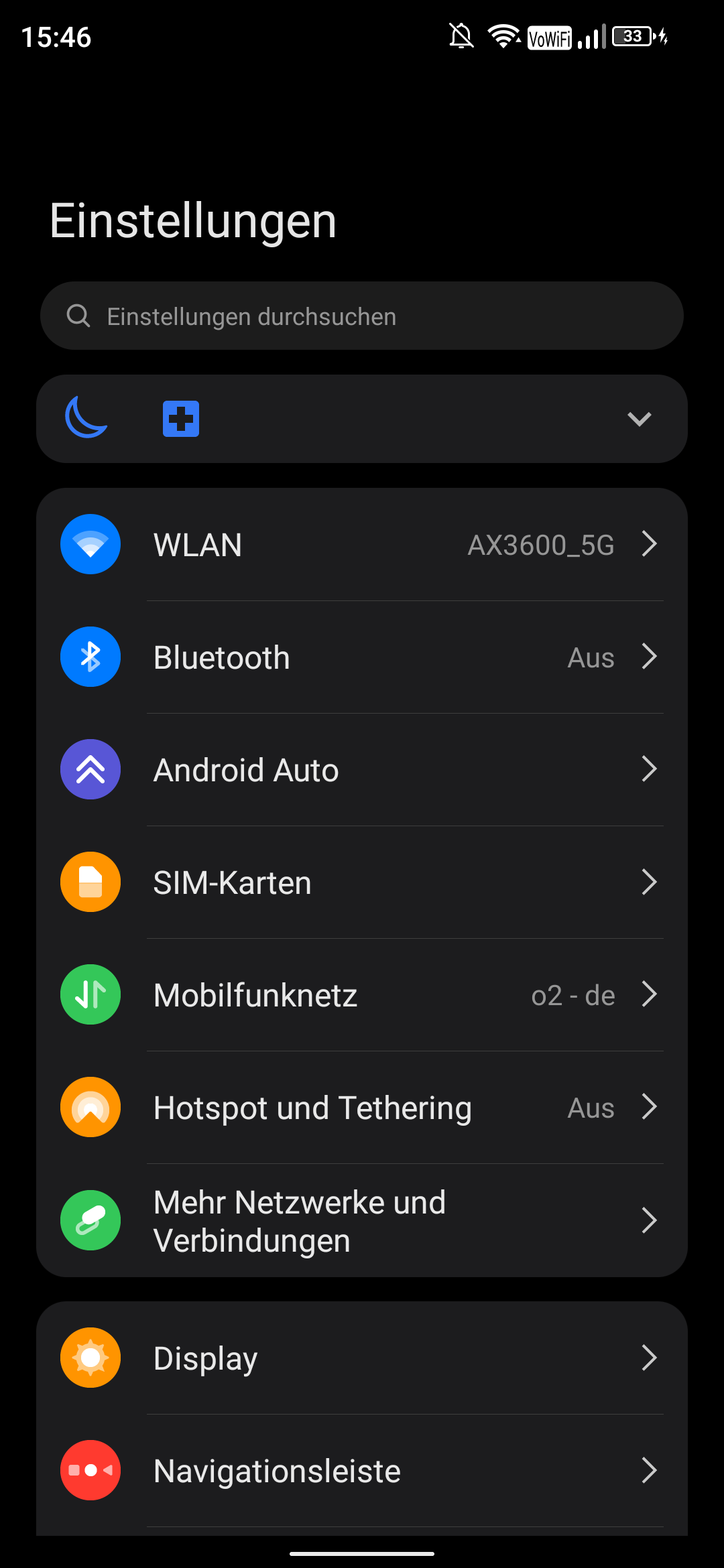Open the blue plus-cross suggestion icon
Screen dimensions: 724x1568
[181, 419]
